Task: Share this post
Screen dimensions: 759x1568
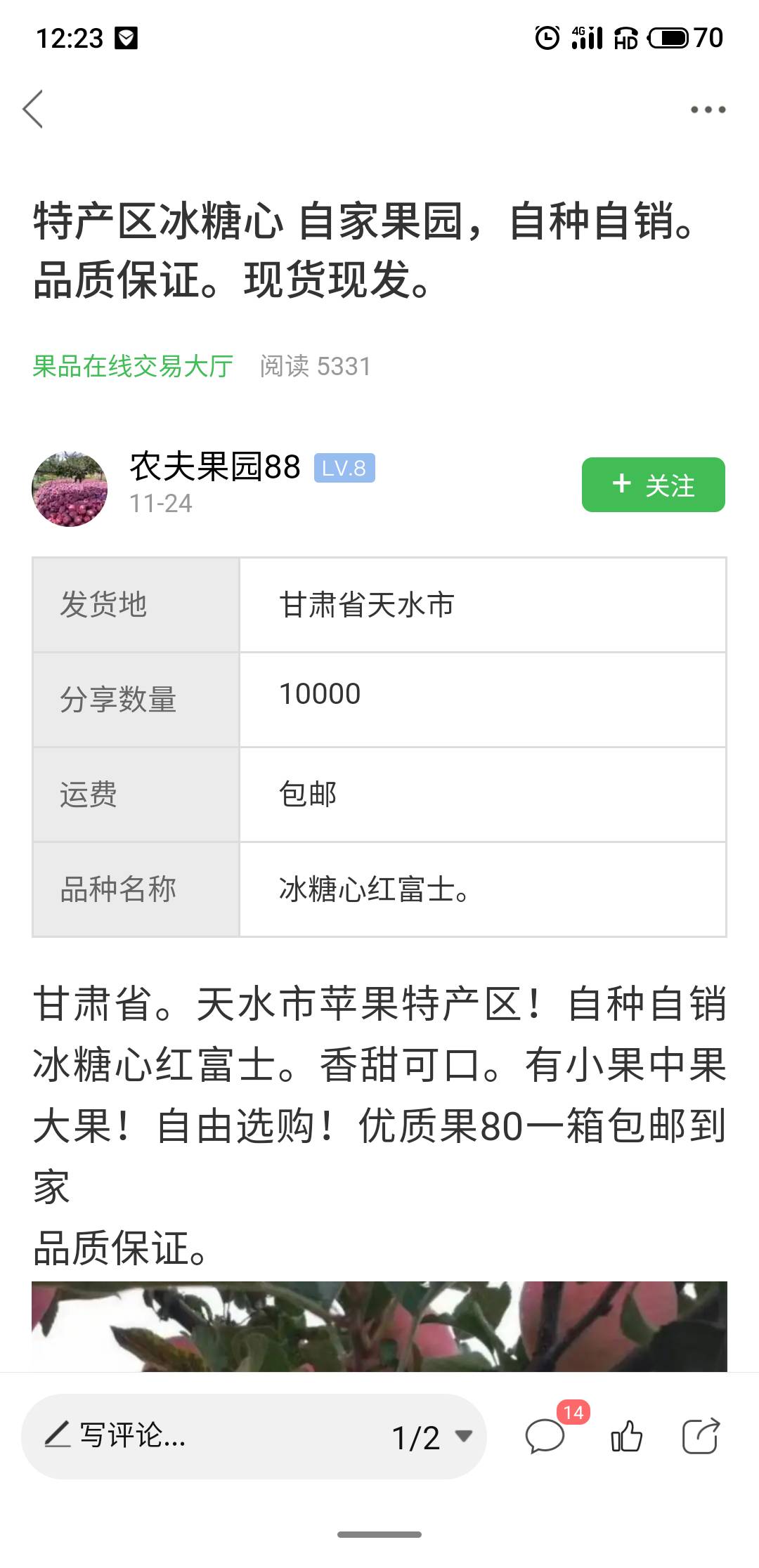Action: [701, 1436]
